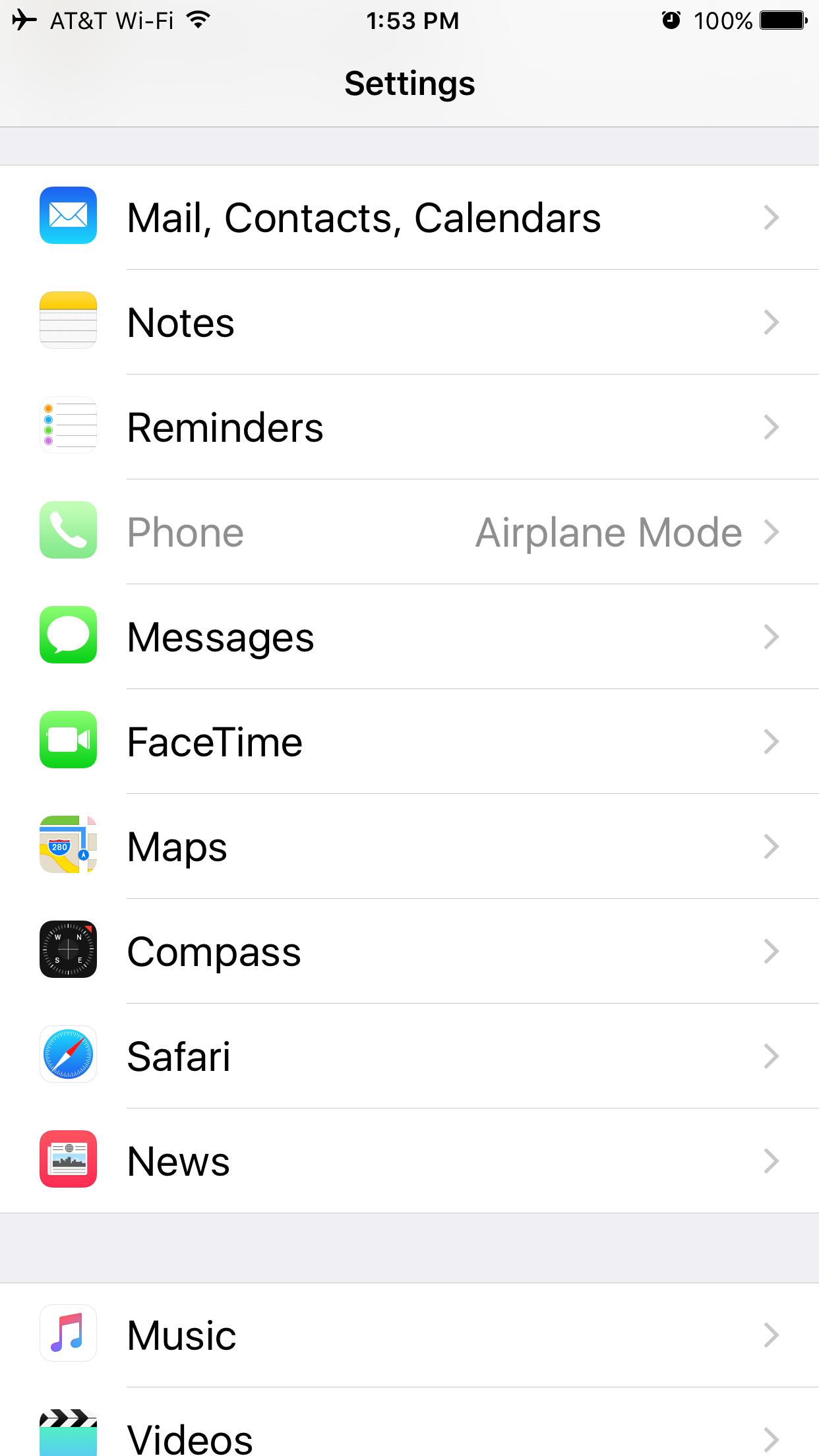This screenshot has height=1456, width=819.
Task: Tap the Maps settings row
Action: [x=409, y=847]
